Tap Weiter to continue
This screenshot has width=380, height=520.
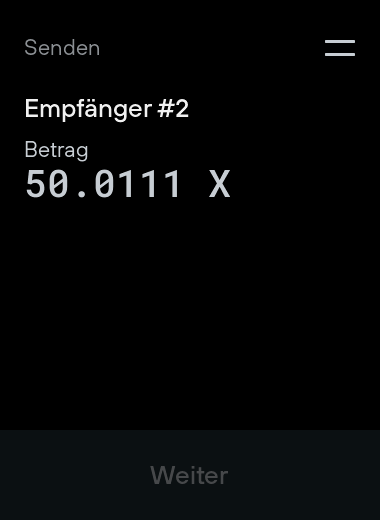[x=189, y=475]
